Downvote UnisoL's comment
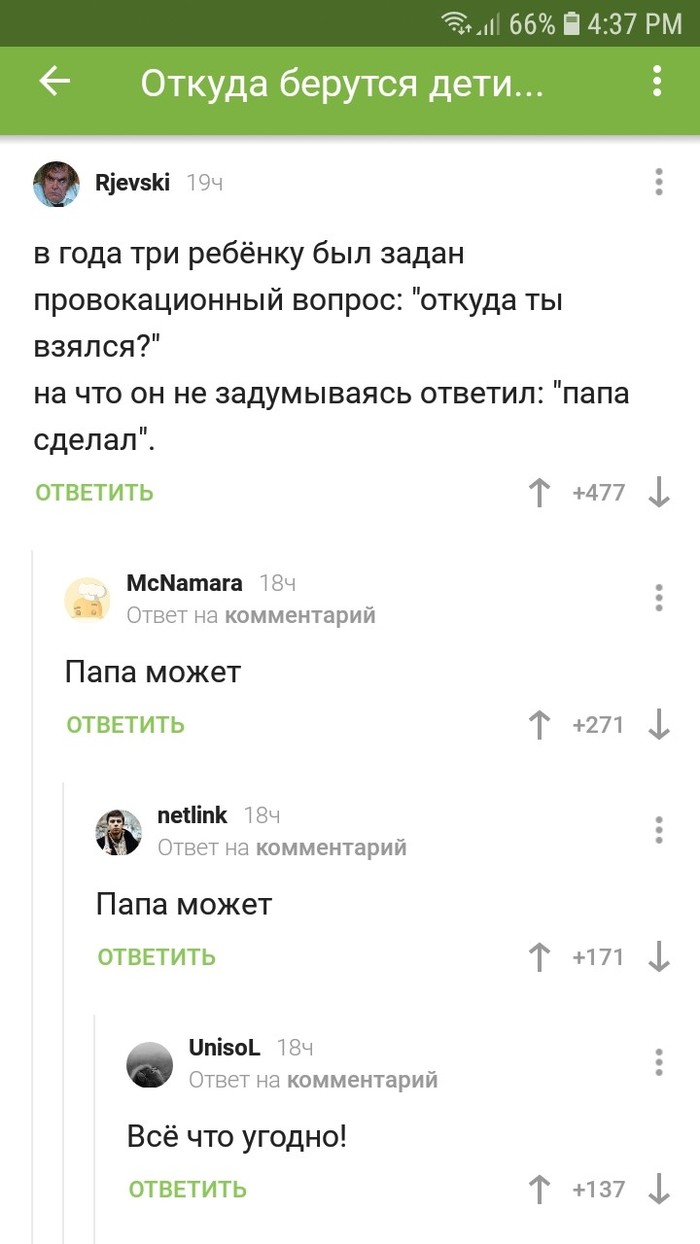Screen dimensions: 700x1244 (659, 1188)
